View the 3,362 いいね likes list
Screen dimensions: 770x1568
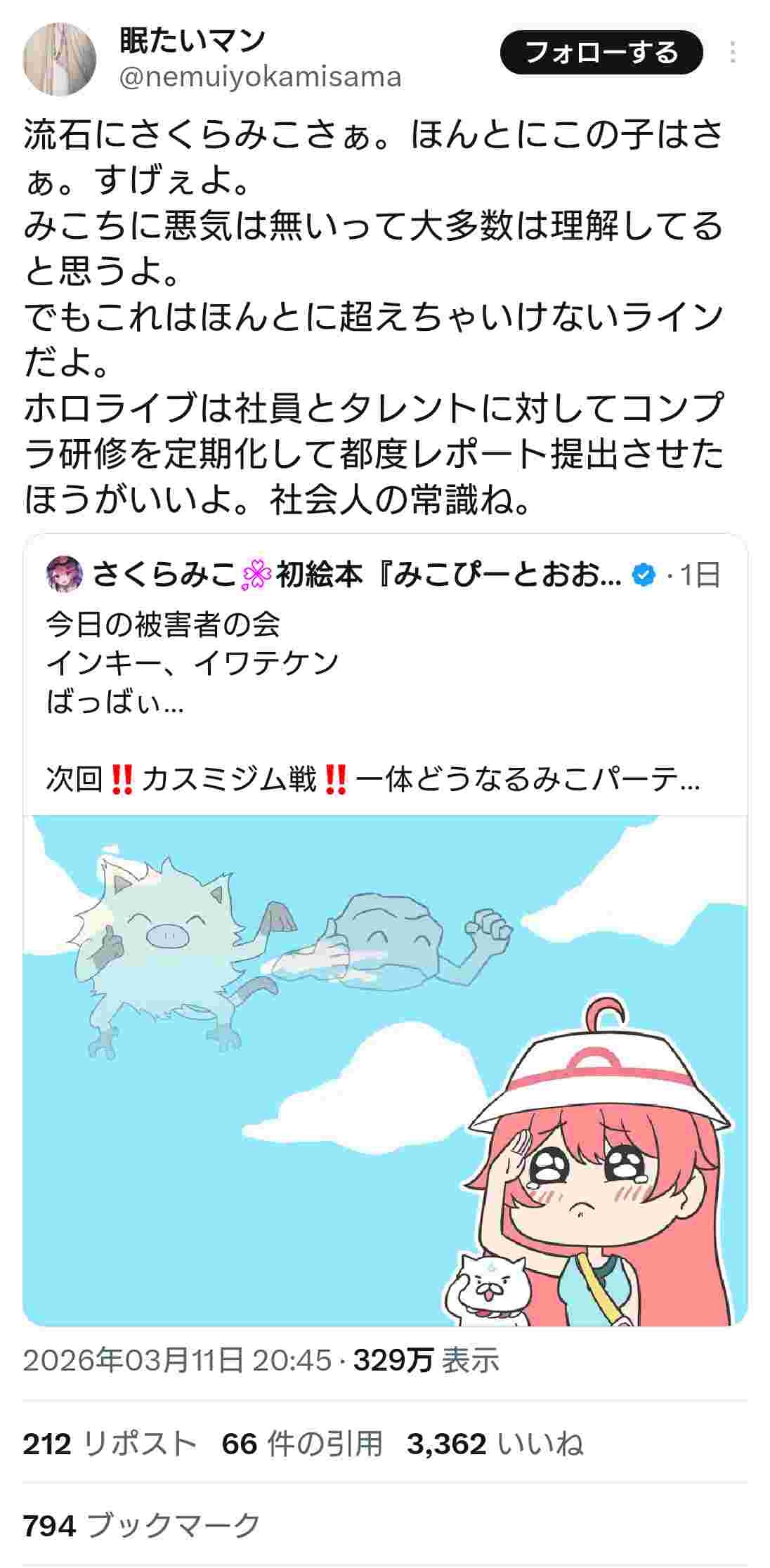point(495,1444)
